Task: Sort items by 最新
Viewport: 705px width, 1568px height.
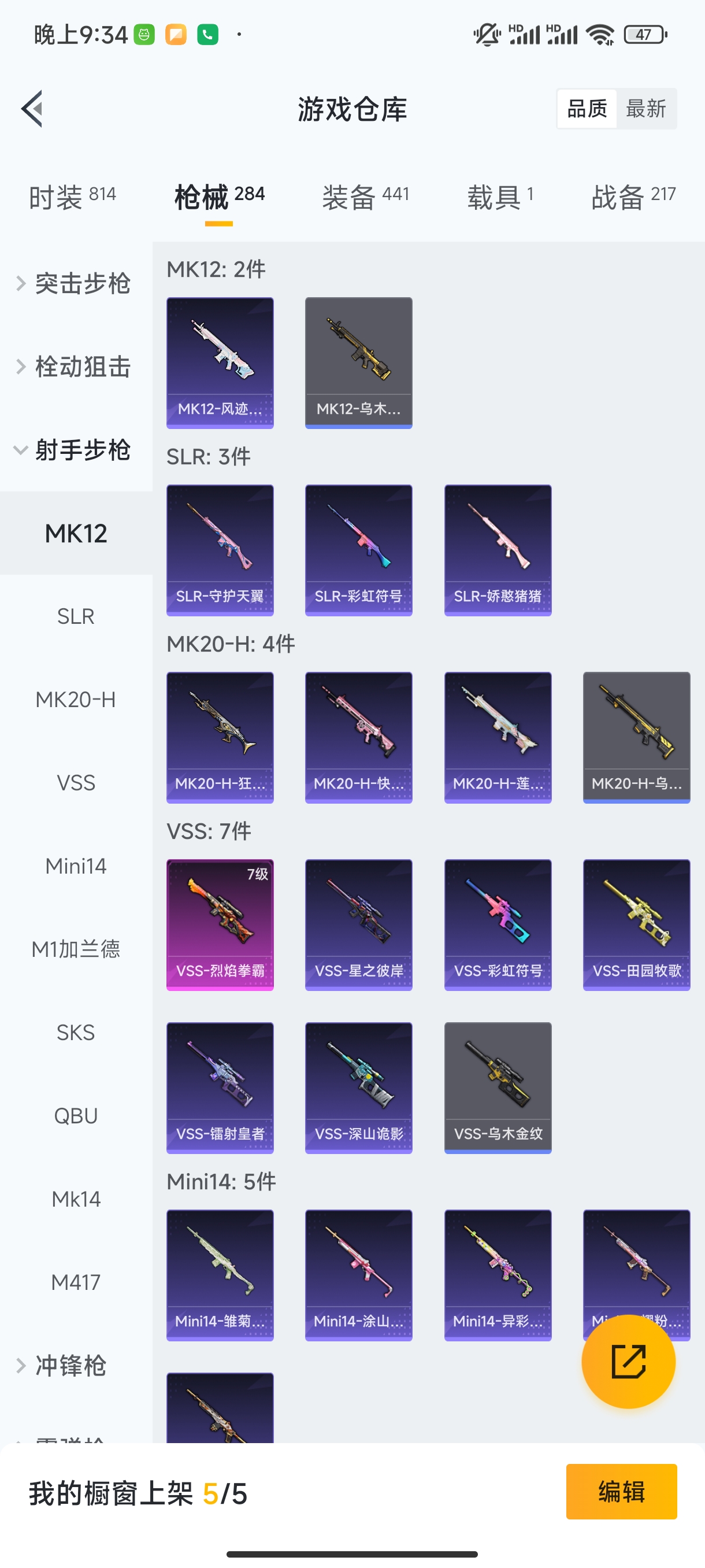Action: pyautogui.click(x=645, y=109)
